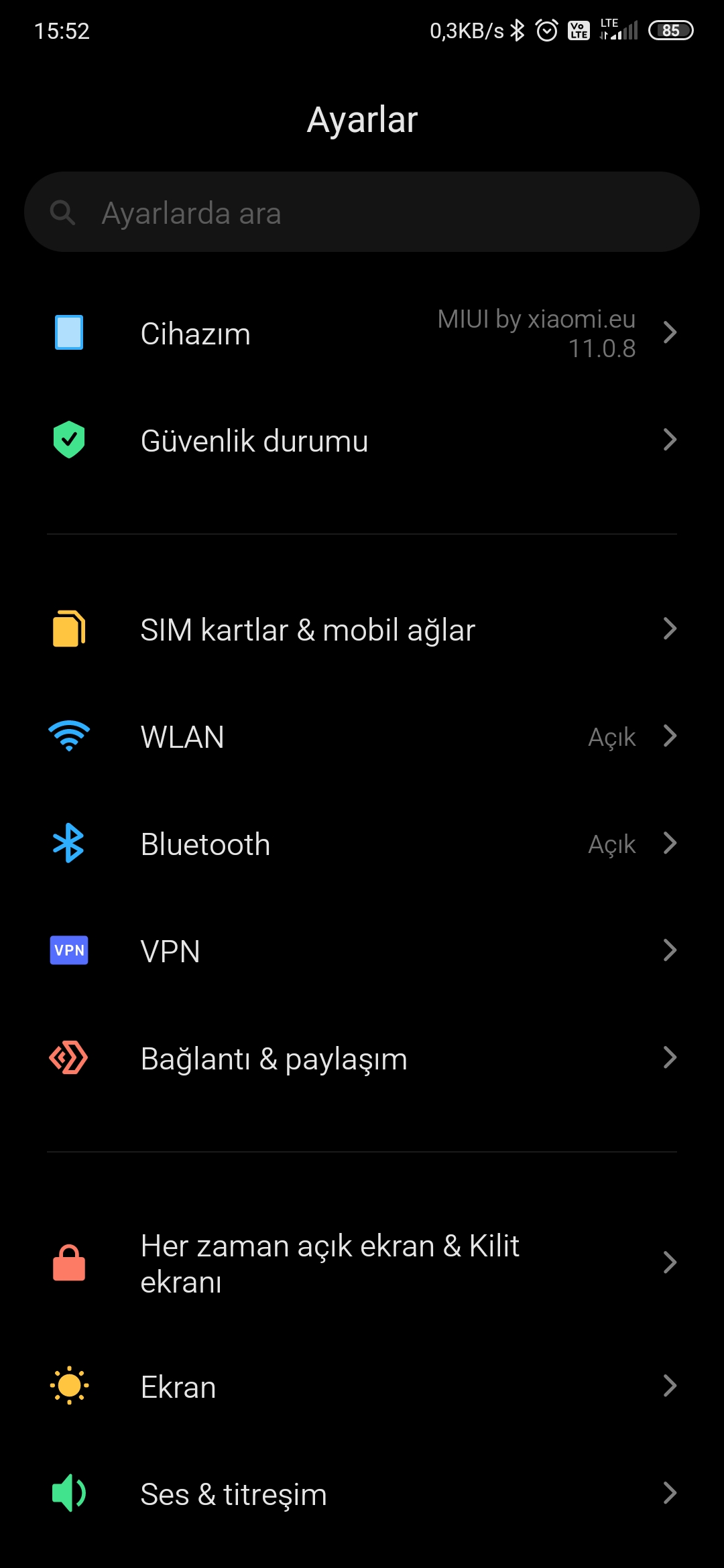The height and width of the screenshot is (1568, 724).
Task: Open Cihazım device info
Action: (x=362, y=333)
